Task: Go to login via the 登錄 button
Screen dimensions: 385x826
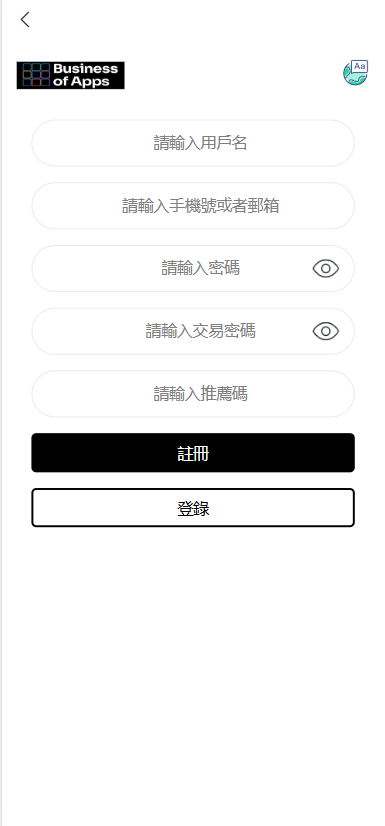Action: click(x=193, y=507)
